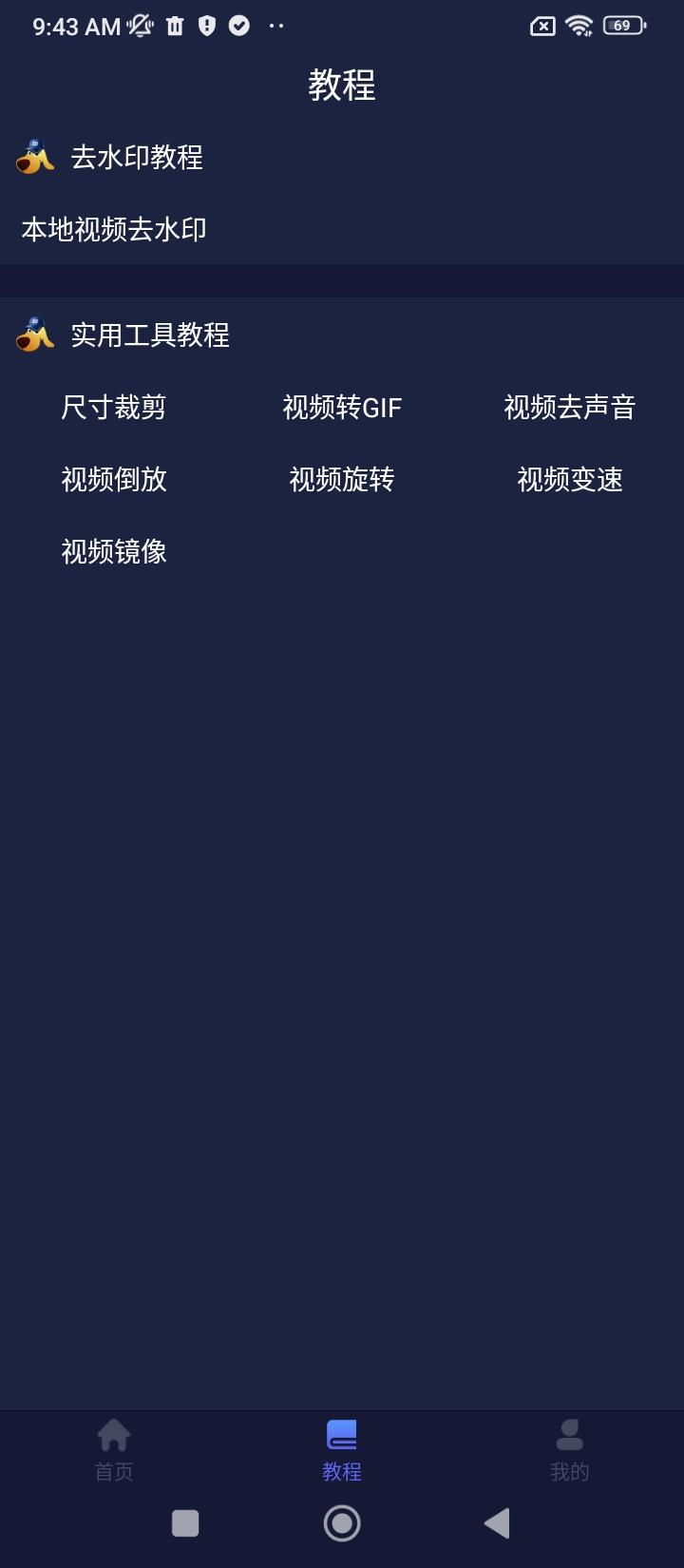The height and width of the screenshot is (1568, 684).
Task: Switch to the 我的 tab
Action: 569,1449
